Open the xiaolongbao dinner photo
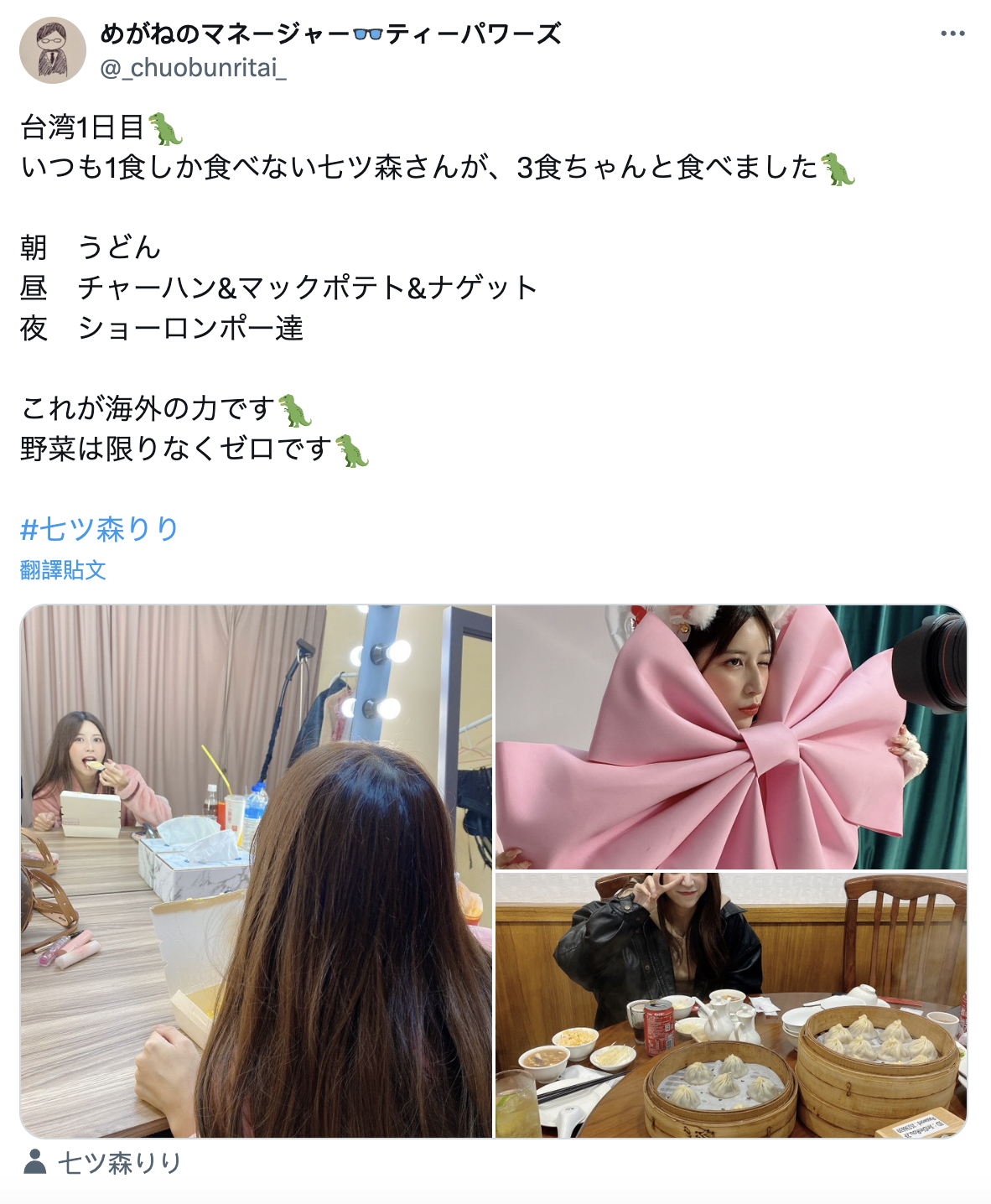991x1204 pixels. tap(730, 1005)
